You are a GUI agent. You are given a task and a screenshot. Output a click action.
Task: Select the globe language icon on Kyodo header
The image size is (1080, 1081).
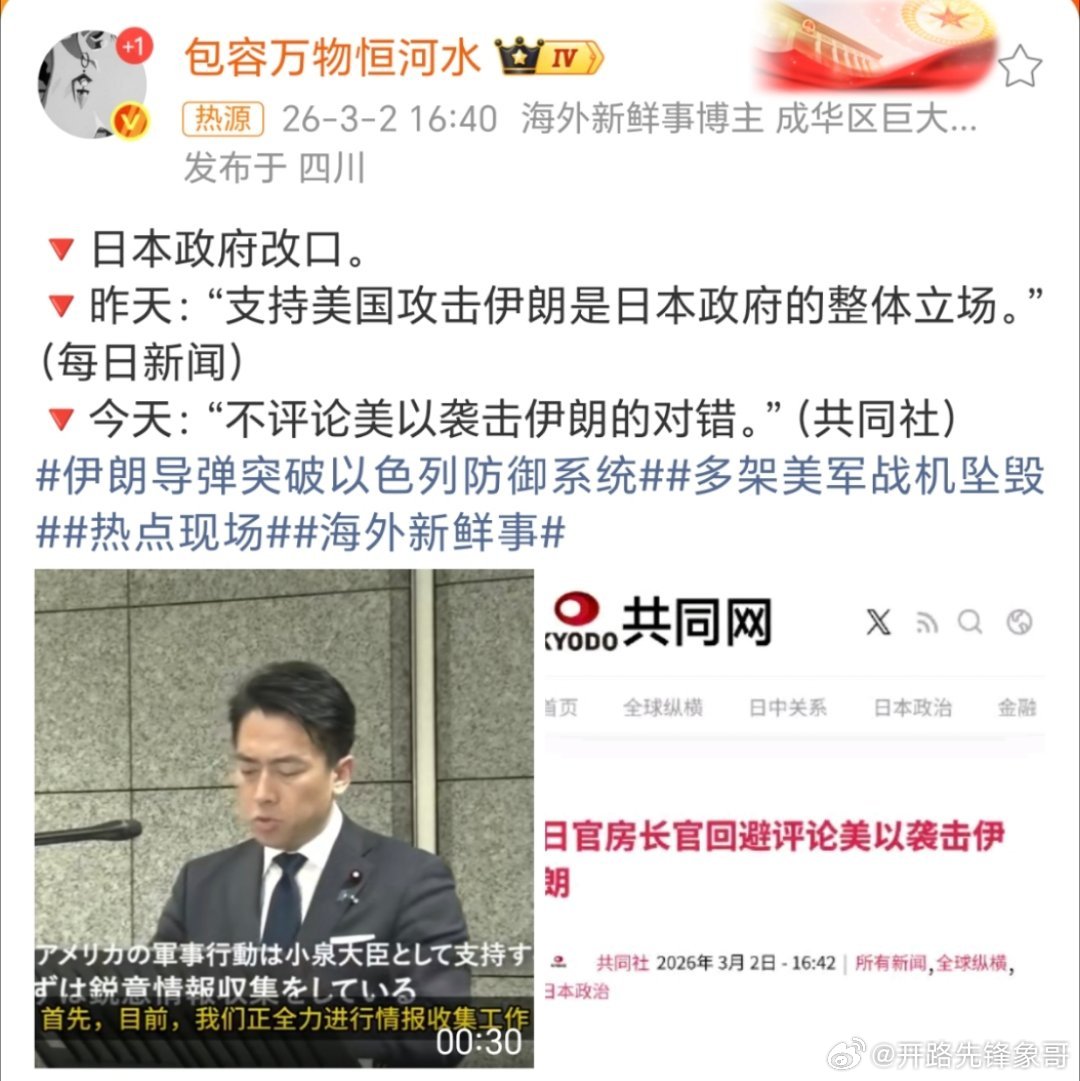(x=1018, y=621)
